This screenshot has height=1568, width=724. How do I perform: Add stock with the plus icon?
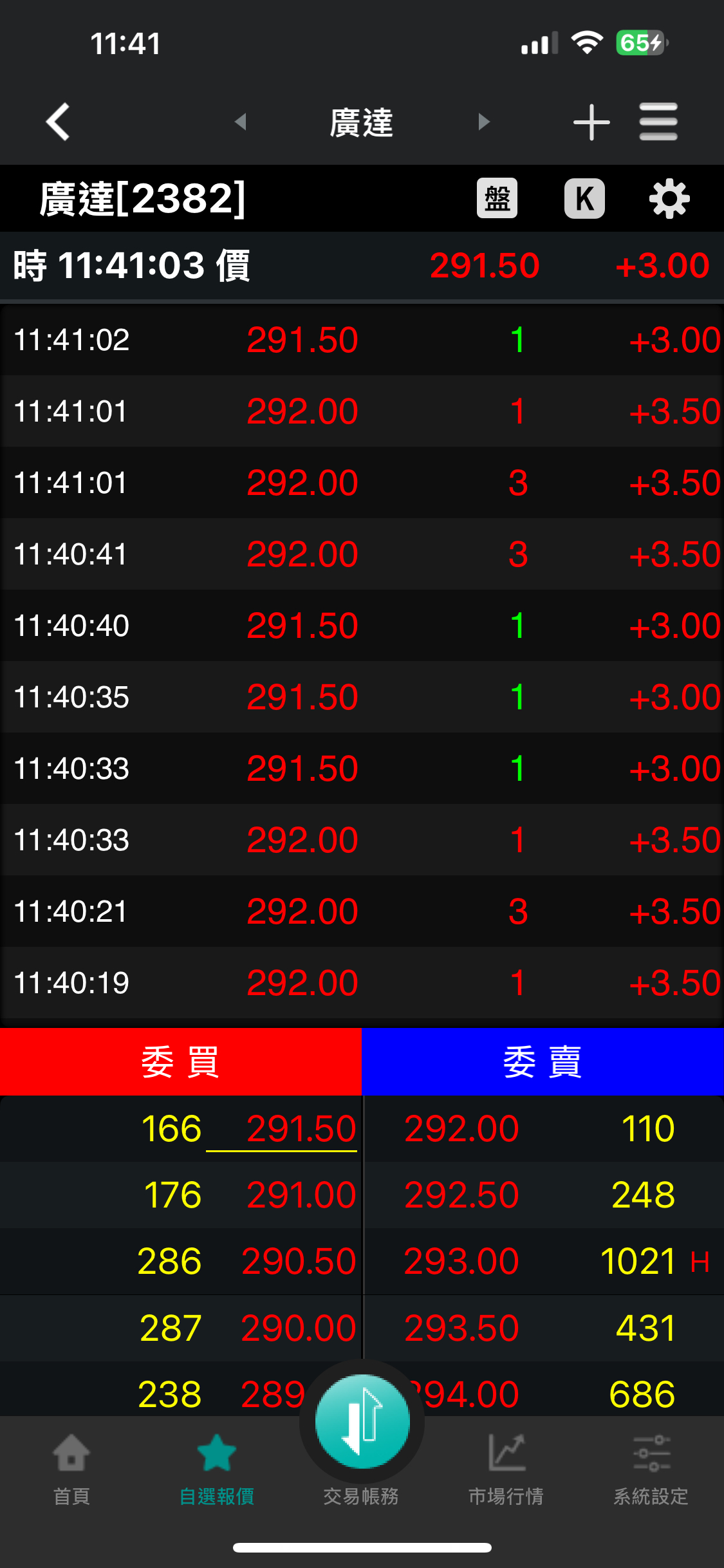coord(591,122)
